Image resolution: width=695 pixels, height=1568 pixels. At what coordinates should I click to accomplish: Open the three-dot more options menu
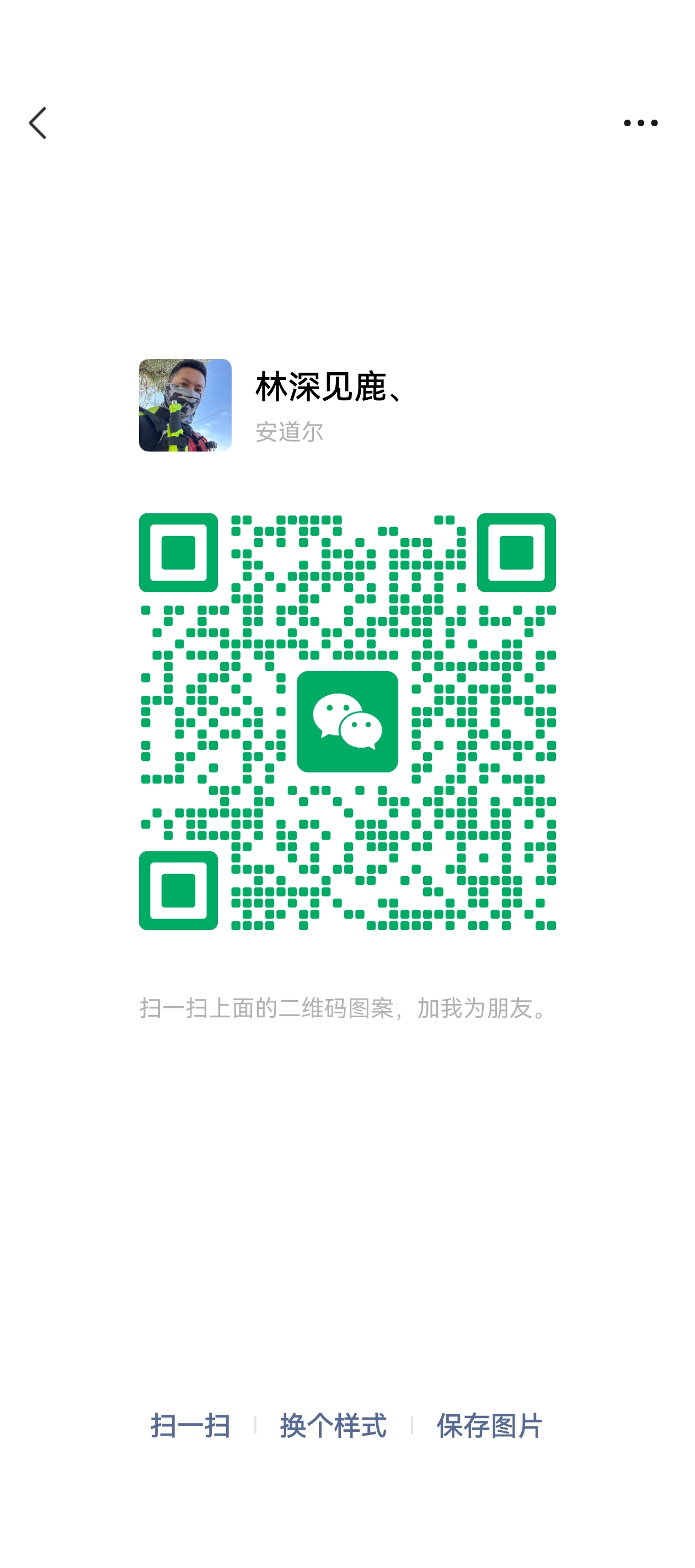(640, 123)
